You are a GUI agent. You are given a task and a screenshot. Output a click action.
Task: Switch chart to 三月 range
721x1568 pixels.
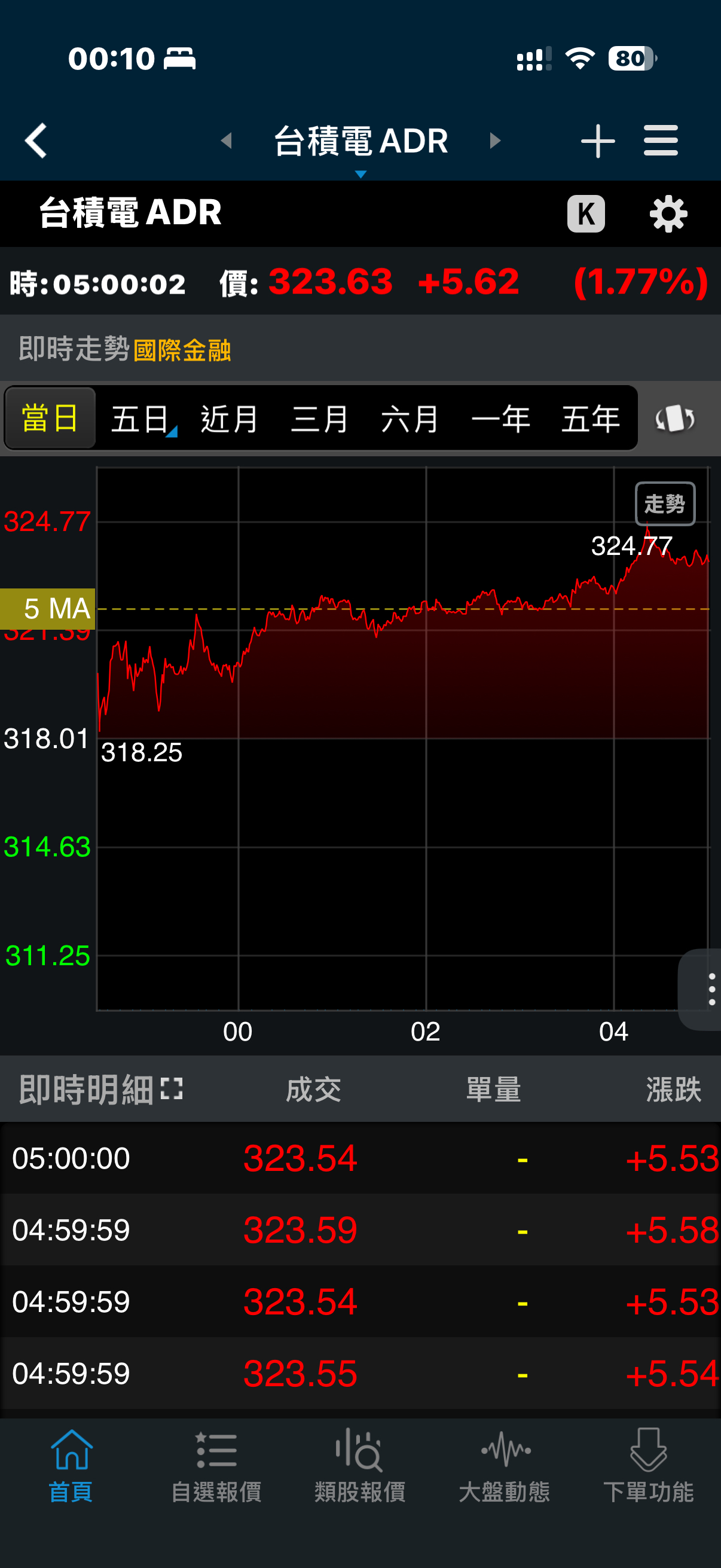pos(319,419)
